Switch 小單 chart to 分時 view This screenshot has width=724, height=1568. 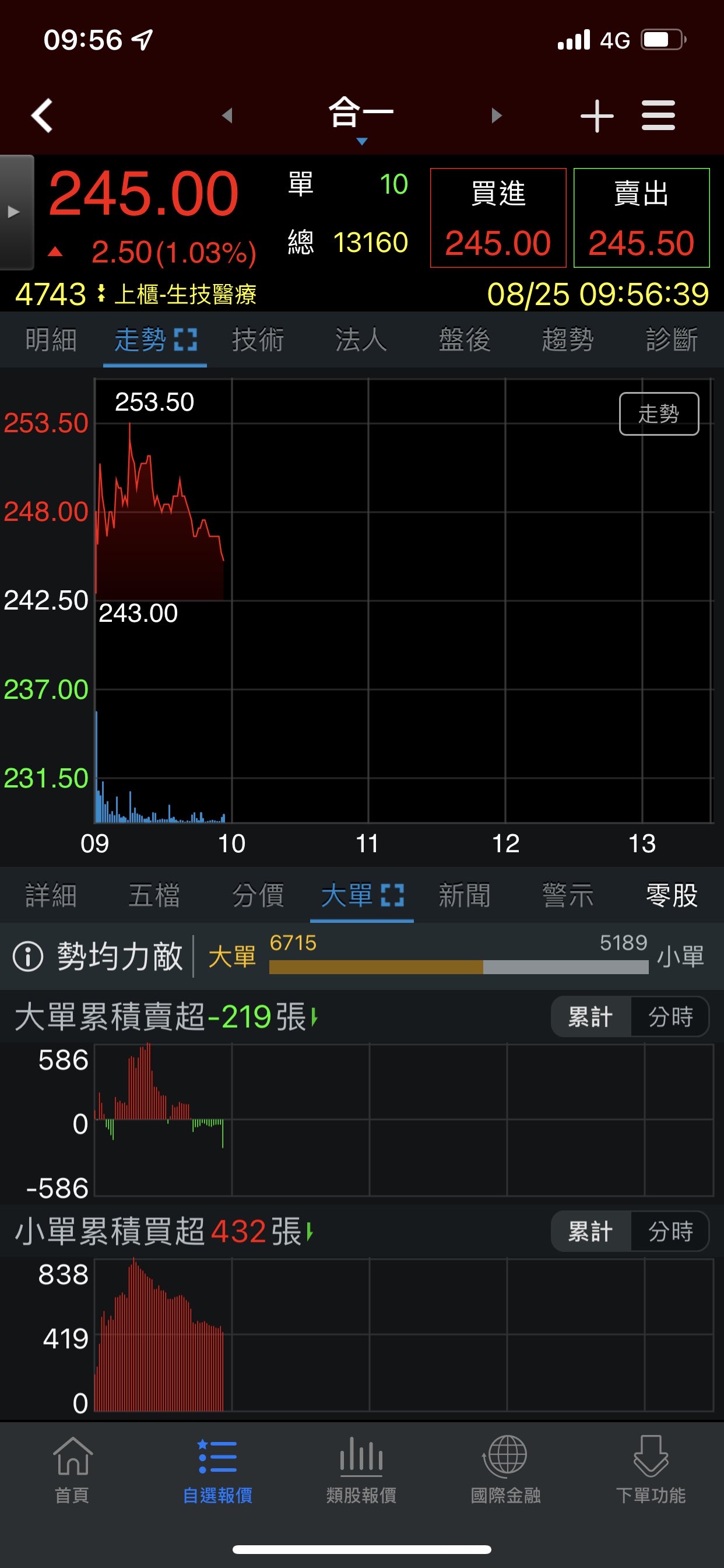tap(670, 1231)
